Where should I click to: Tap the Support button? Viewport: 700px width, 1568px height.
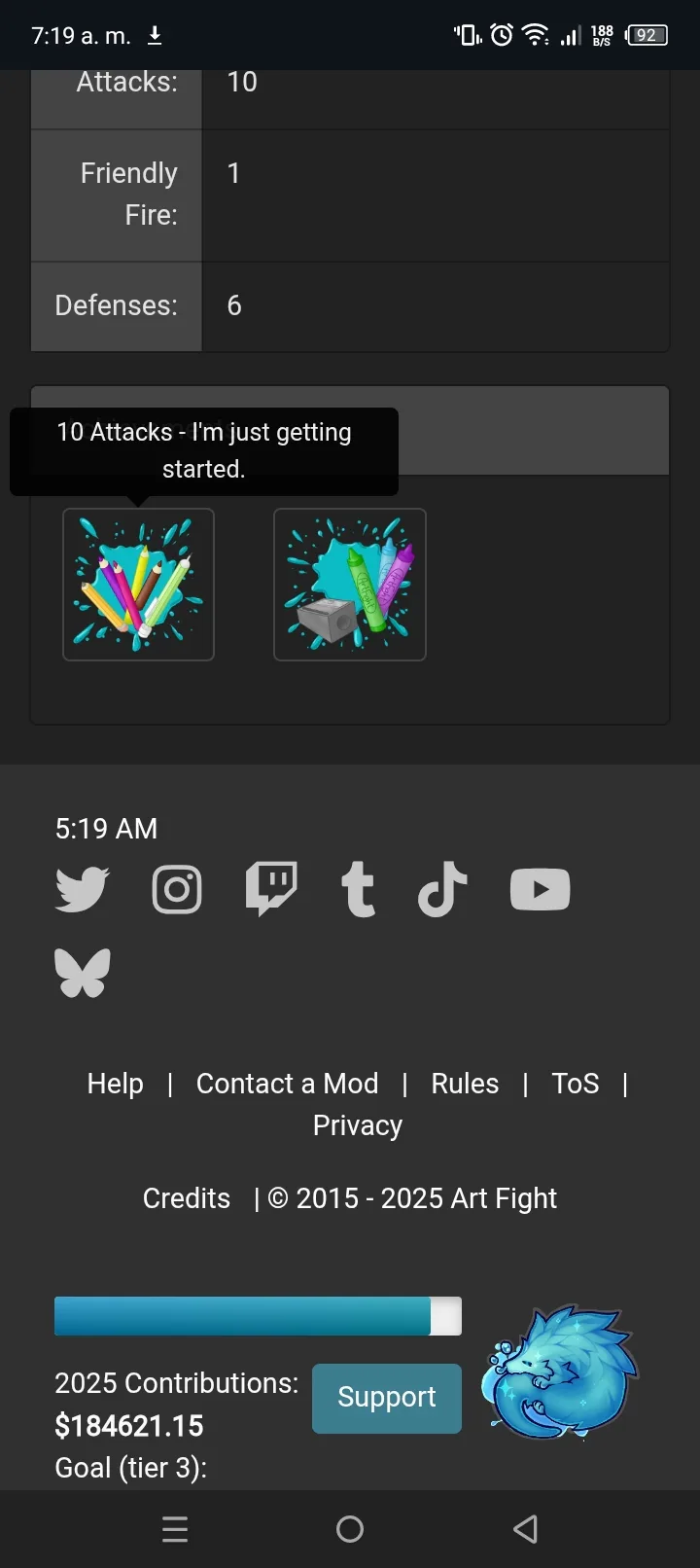point(387,1398)
